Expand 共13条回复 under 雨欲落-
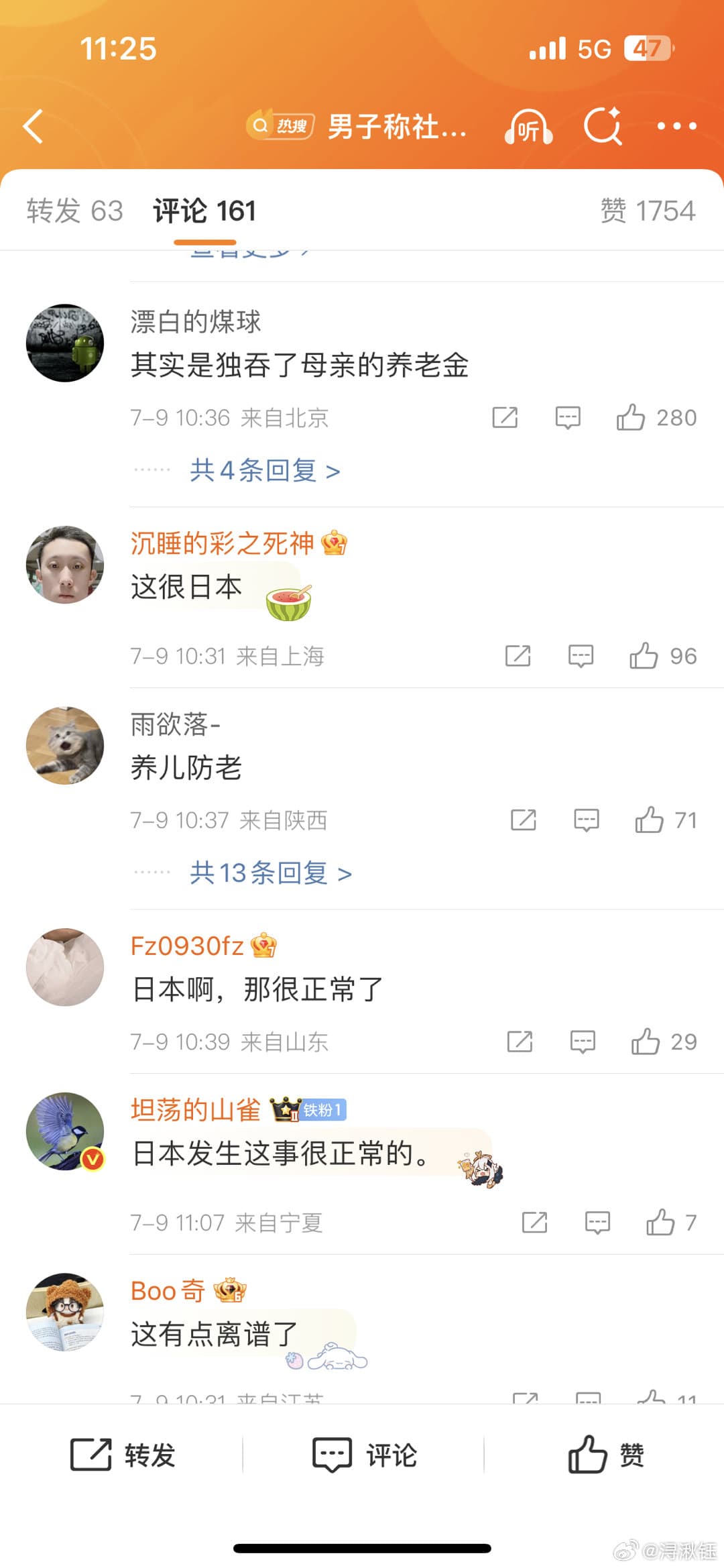 (270, 873)
